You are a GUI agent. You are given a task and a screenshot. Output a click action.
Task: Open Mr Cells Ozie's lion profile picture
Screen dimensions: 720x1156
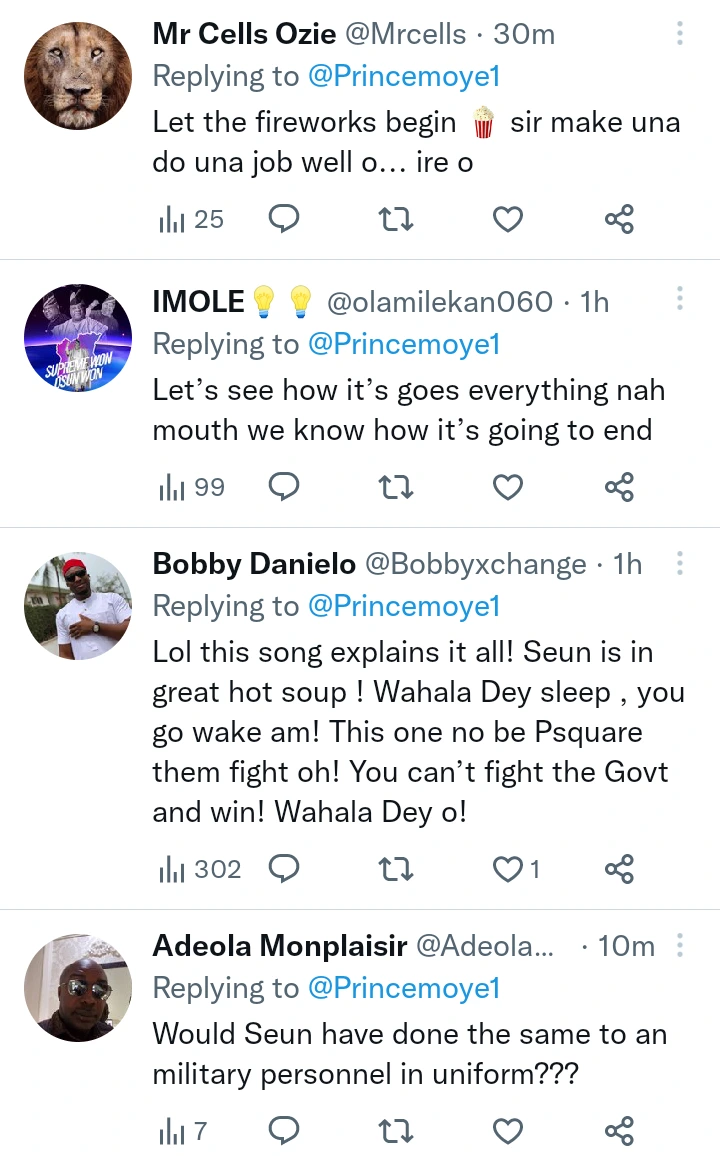coord(78,76)
